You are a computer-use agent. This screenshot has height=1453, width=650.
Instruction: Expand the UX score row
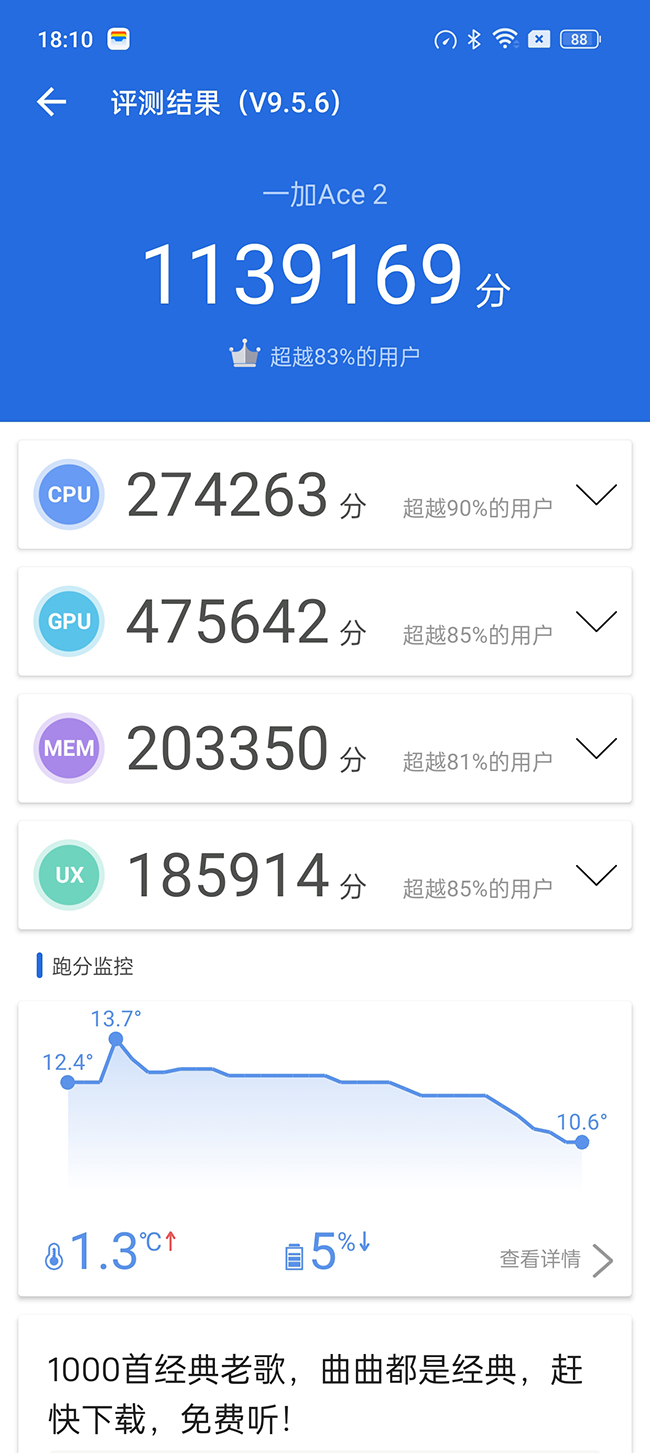tap(597, 876)
